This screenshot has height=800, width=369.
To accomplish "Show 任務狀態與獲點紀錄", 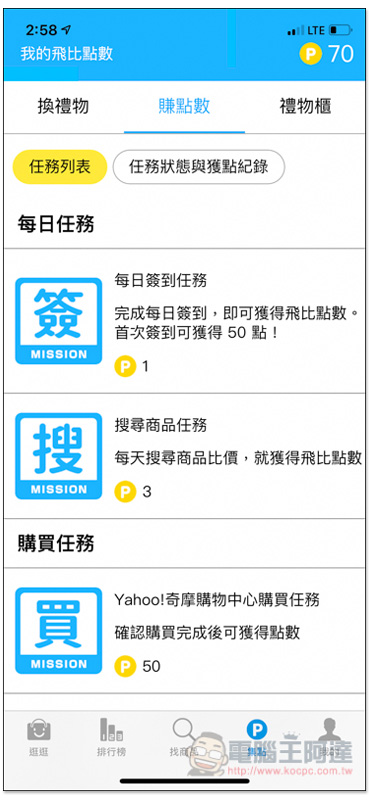I will coord(199,167).
